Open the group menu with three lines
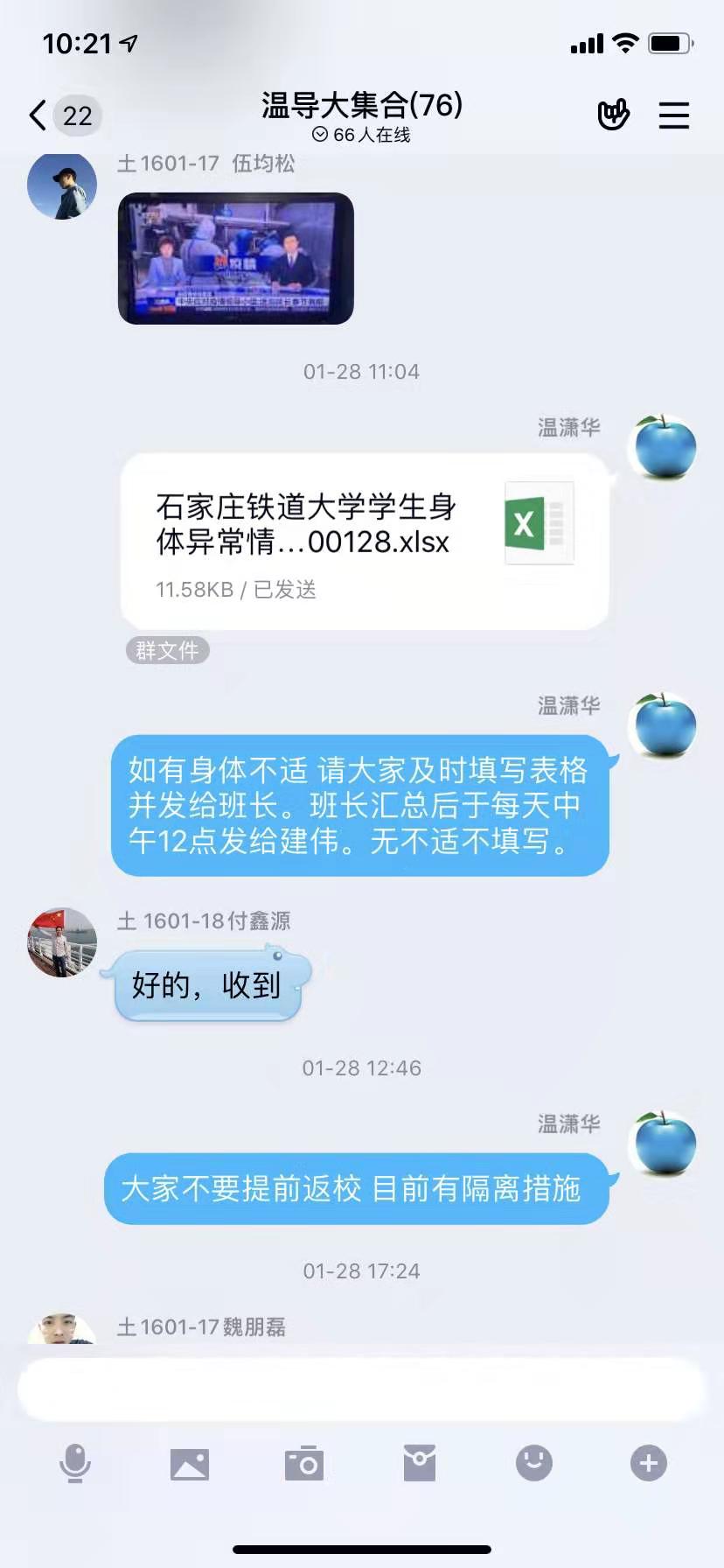The image size is (724, 1568). pos(673,115)
